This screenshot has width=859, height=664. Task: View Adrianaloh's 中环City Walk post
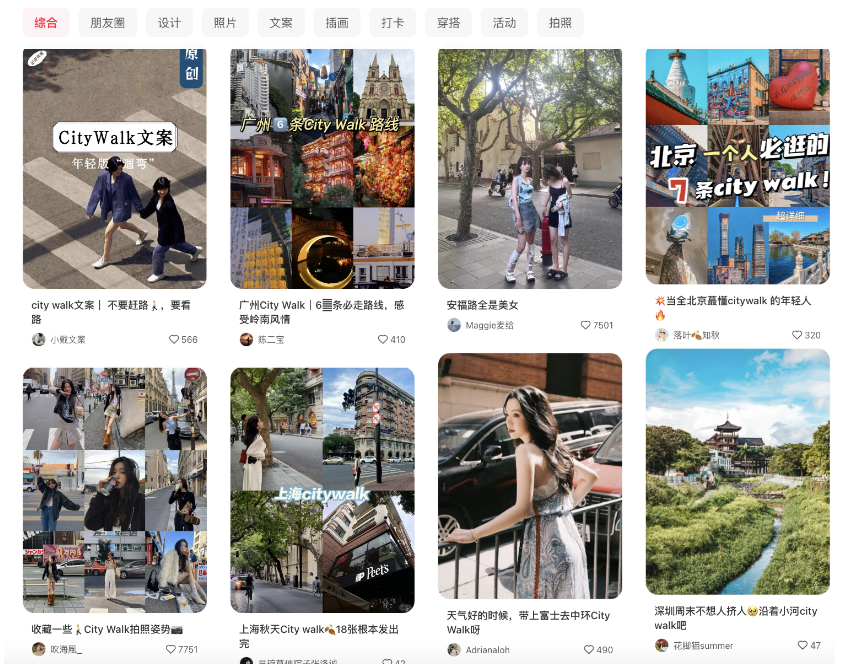click(529, 475)
